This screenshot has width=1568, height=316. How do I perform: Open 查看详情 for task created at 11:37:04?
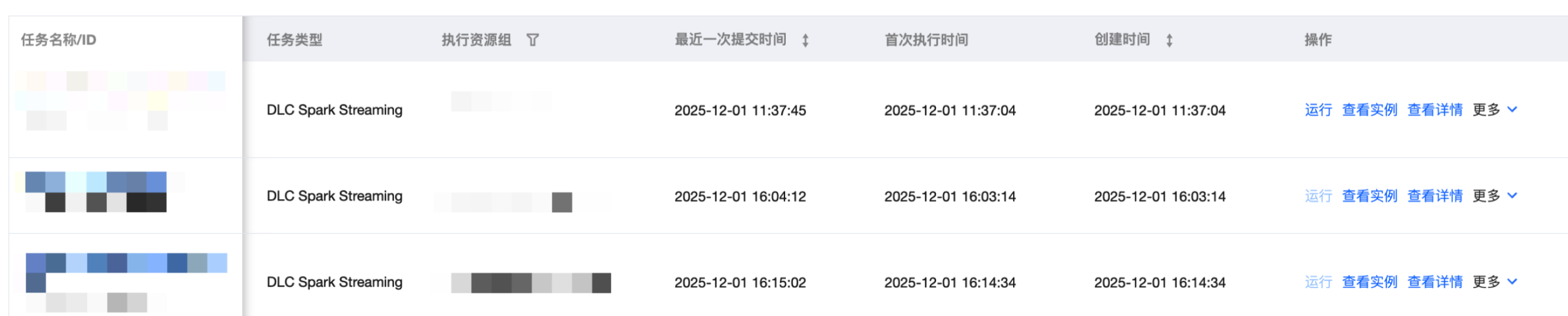click(1435, 110)
